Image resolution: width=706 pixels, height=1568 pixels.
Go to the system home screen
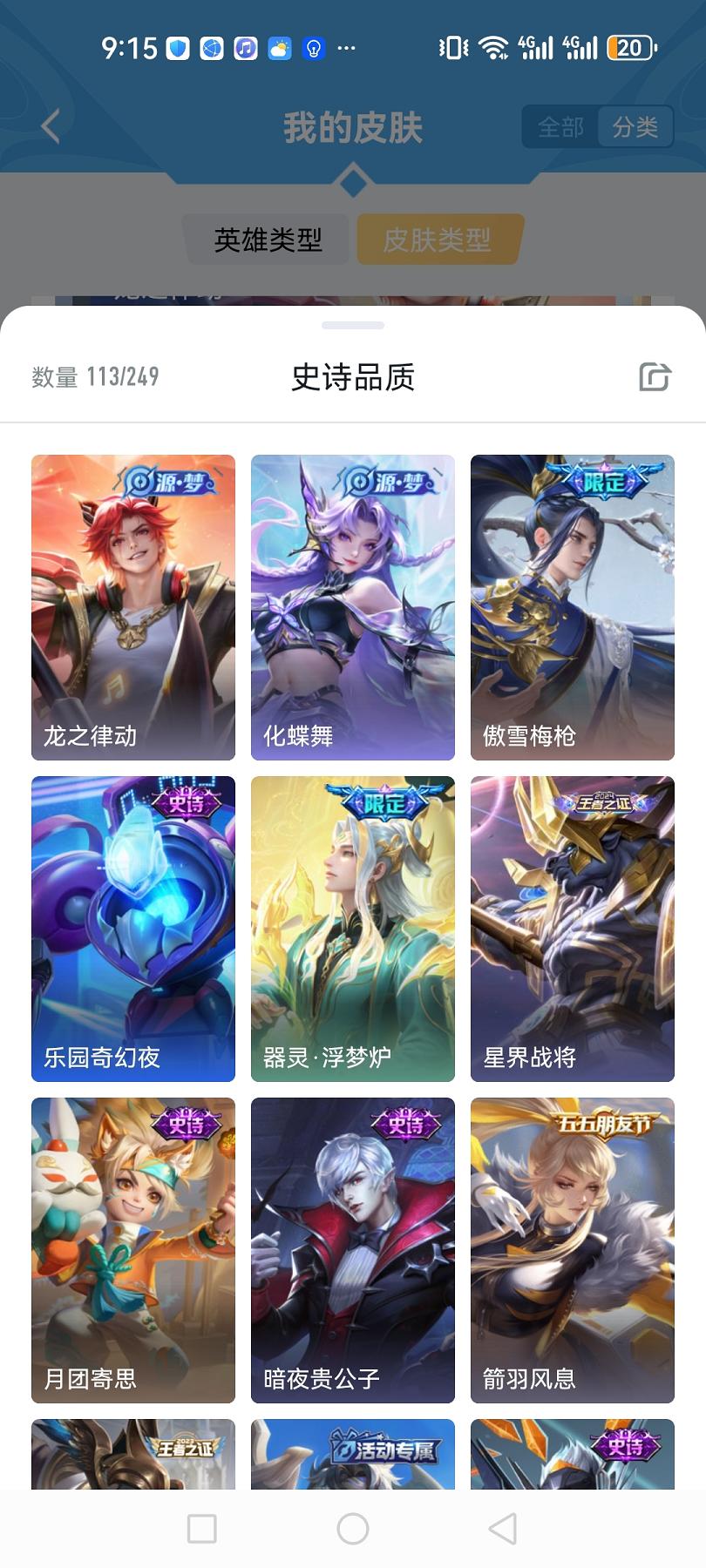tap(353, 1529)
